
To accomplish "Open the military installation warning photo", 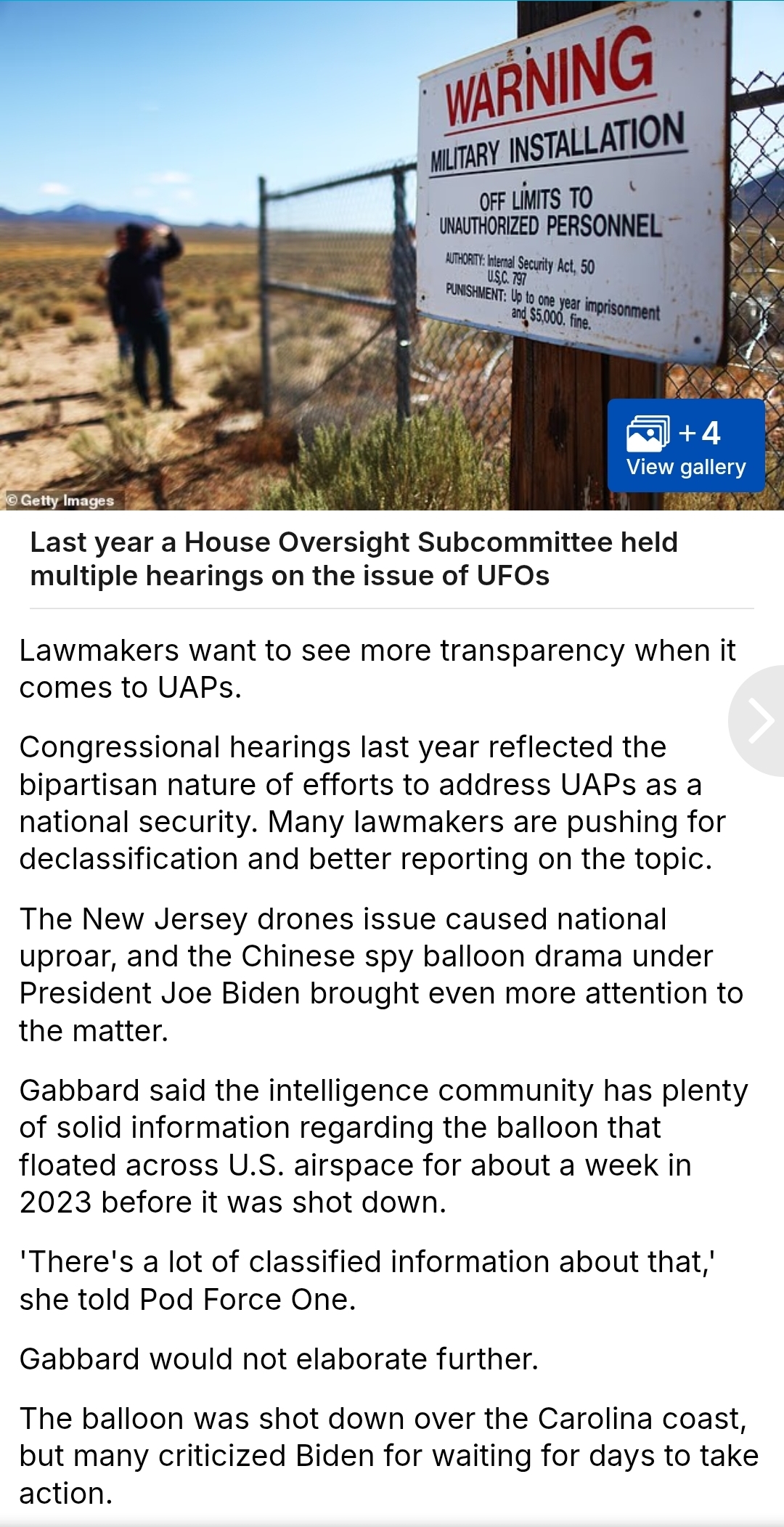I will [x=392, y=255].
